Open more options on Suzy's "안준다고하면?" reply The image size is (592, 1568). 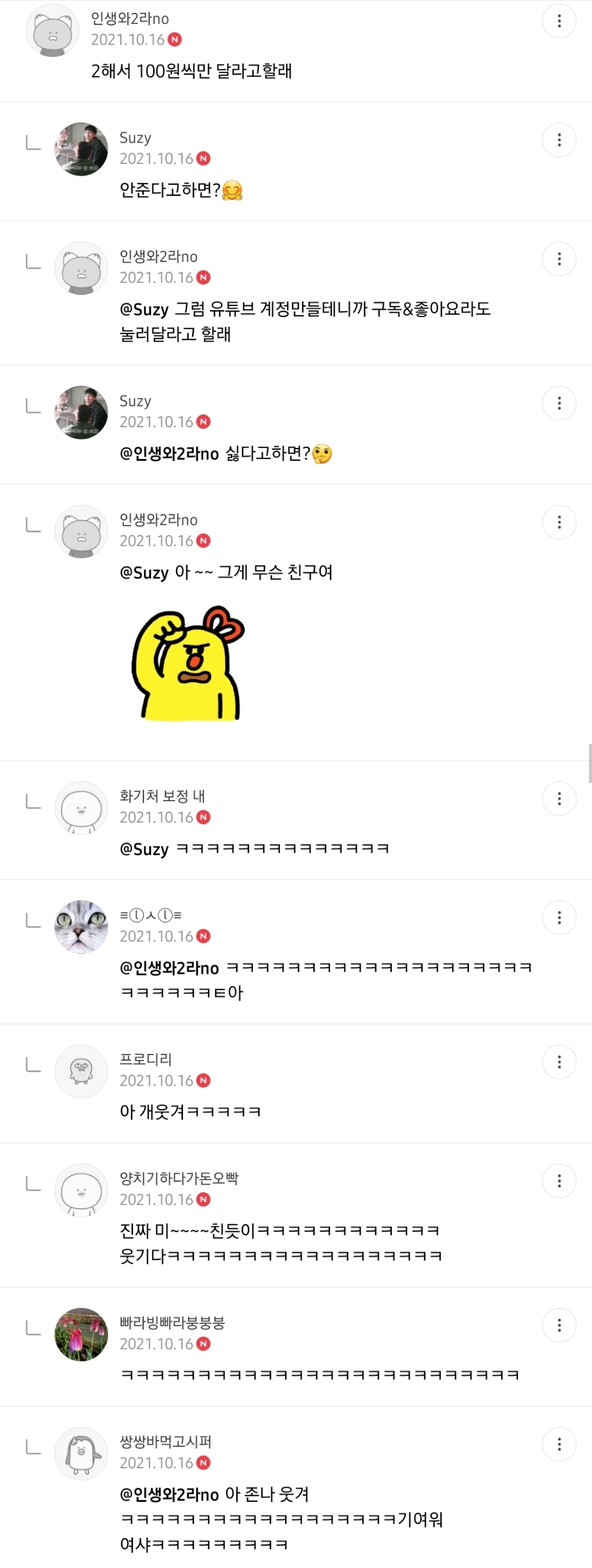pyautogui.click(x=559, y=140)
